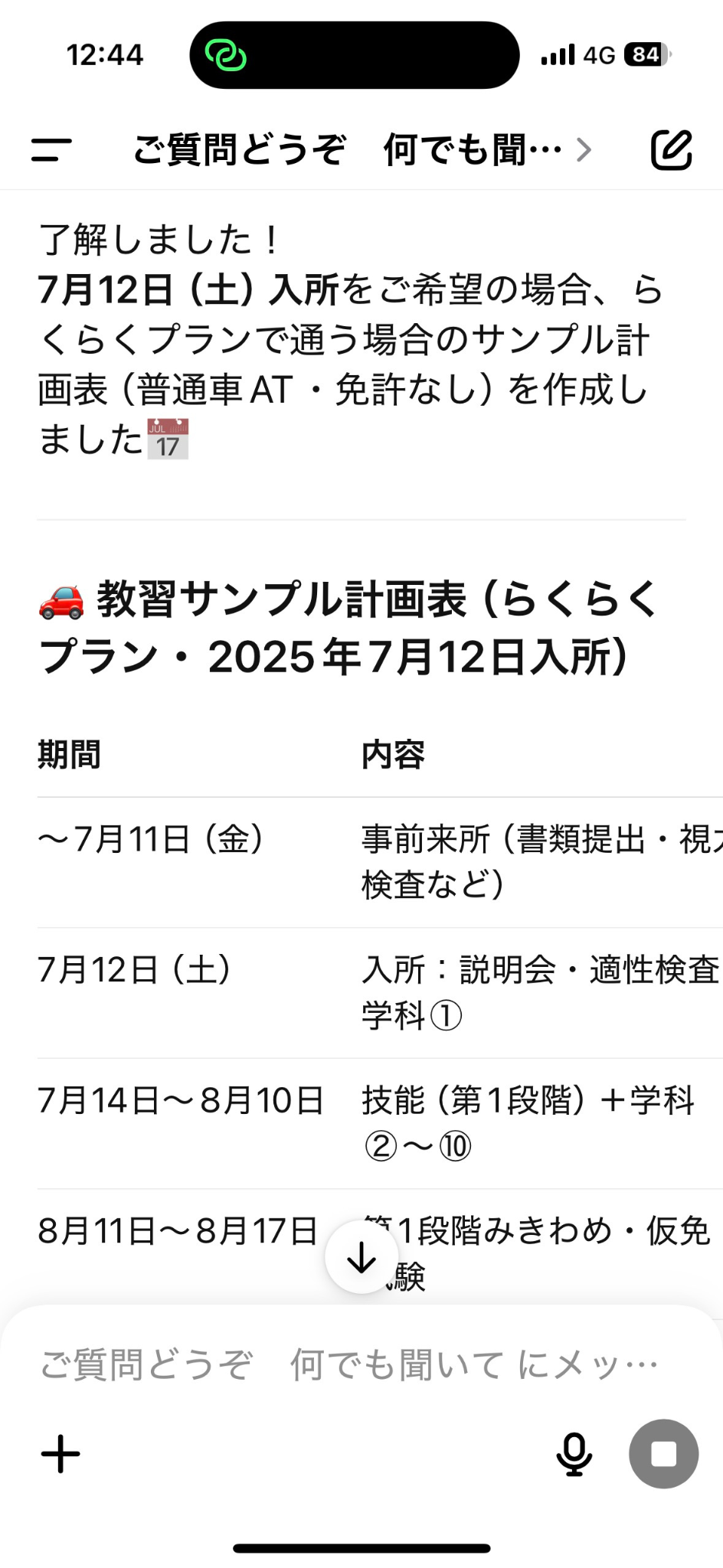Start a new chat with compose icon

[671, 149]
